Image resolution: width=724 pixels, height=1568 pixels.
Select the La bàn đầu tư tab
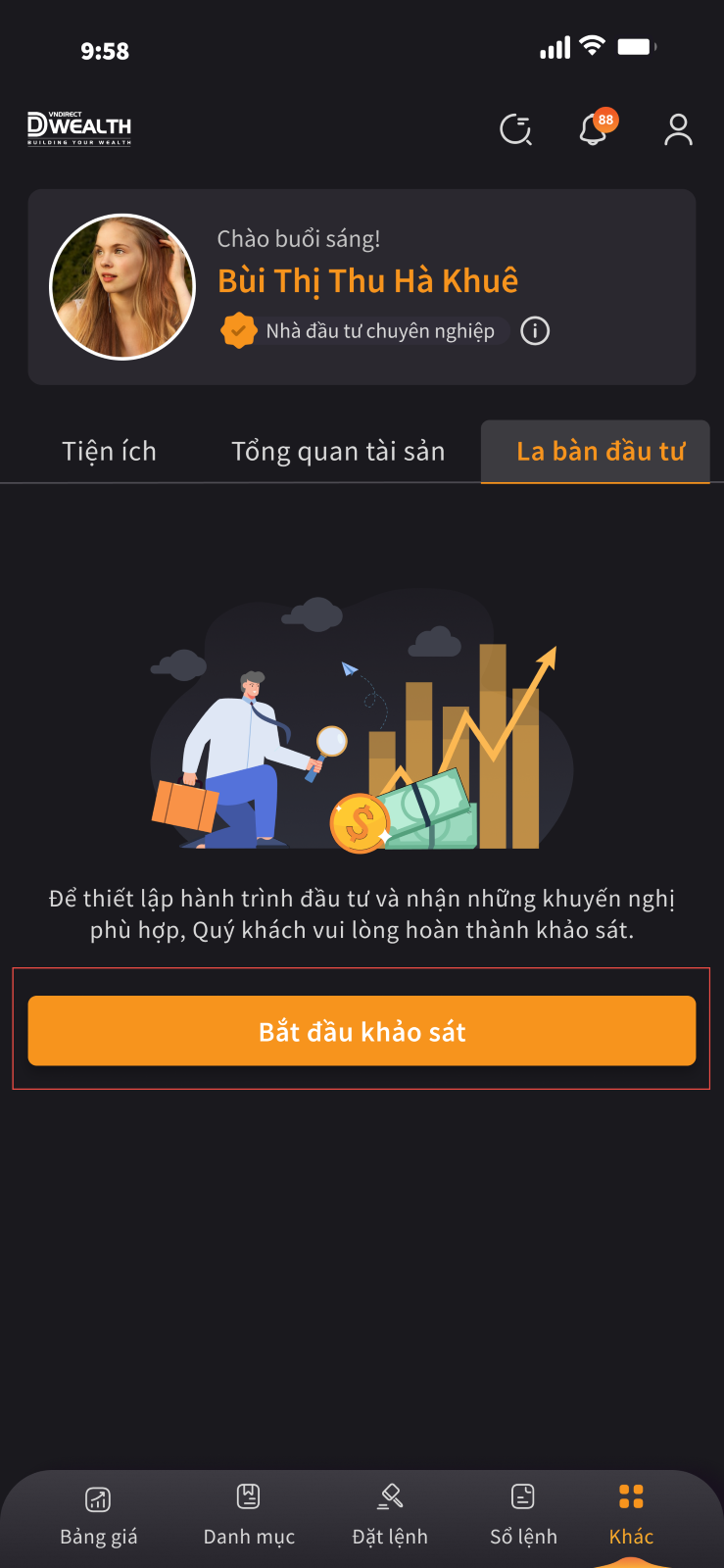tap(600, 451)
